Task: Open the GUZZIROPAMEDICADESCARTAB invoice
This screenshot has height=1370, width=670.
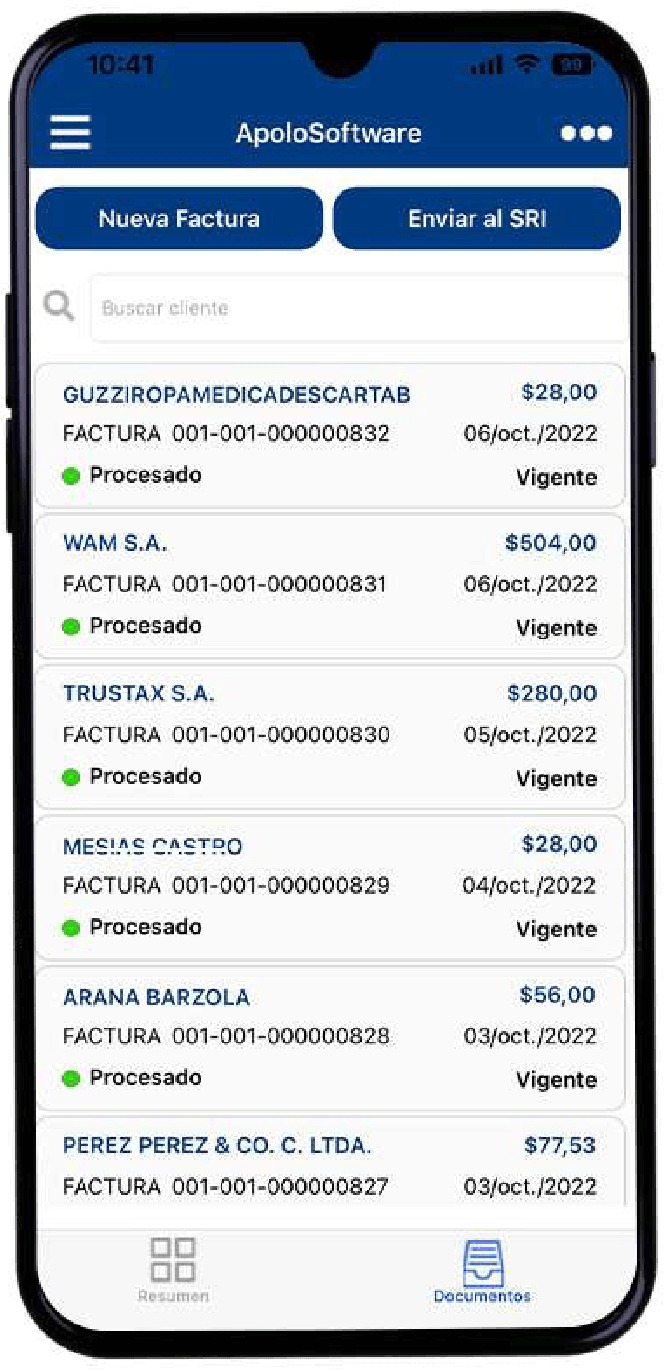Action: [x=330, y=435]
